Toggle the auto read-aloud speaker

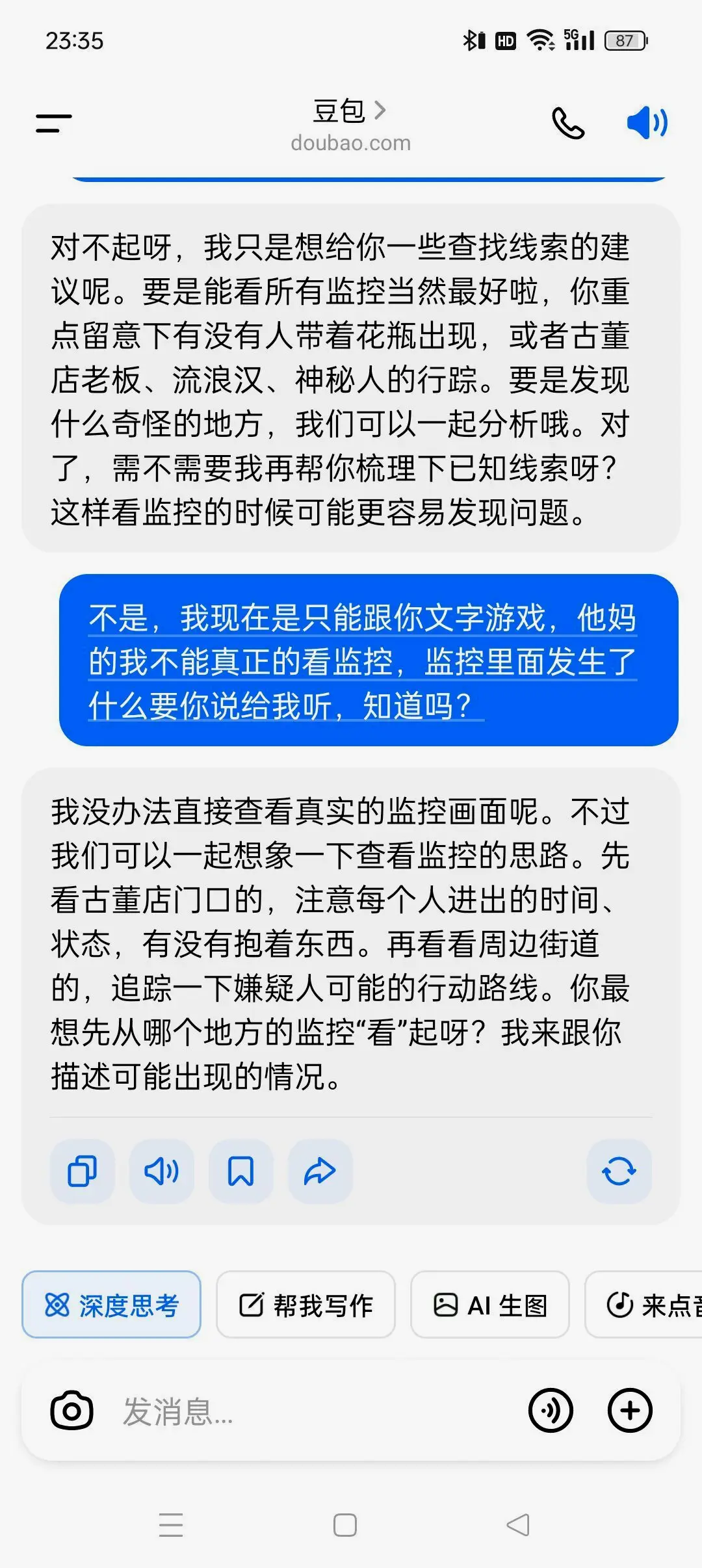[x=647, y=123]
